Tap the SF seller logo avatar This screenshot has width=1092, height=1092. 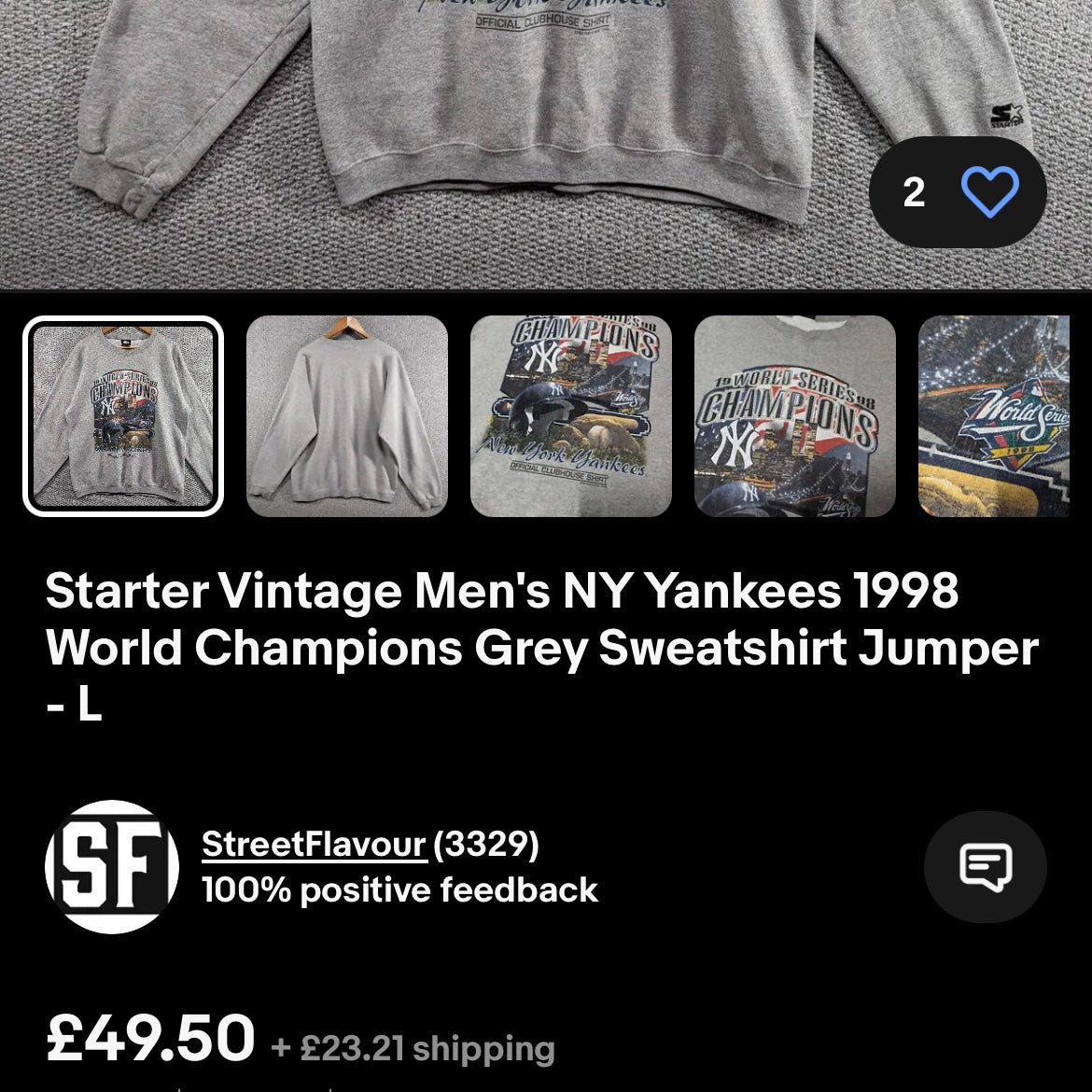pyautogui.click(x=112, y=867)
